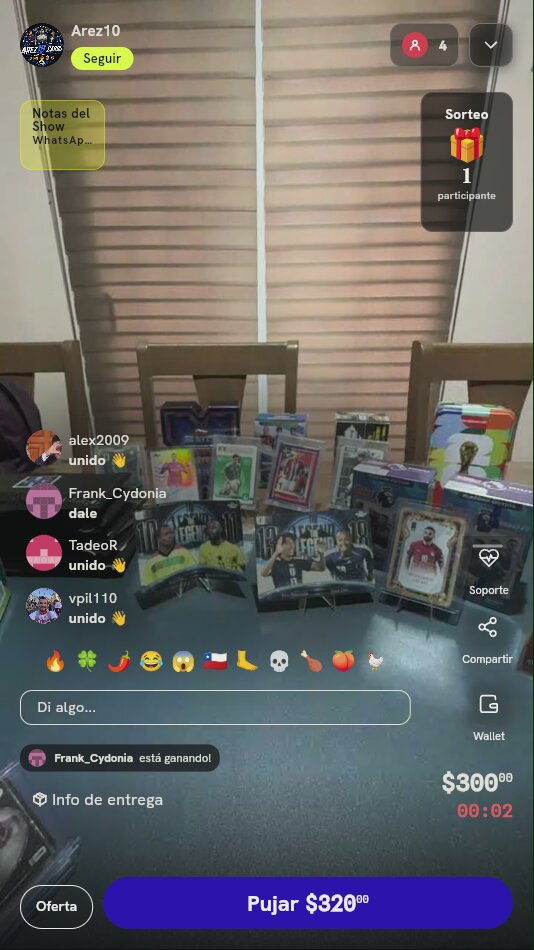534x950 pixels.
Task: Open the Wallet
Action: click(x=489, y=718)
